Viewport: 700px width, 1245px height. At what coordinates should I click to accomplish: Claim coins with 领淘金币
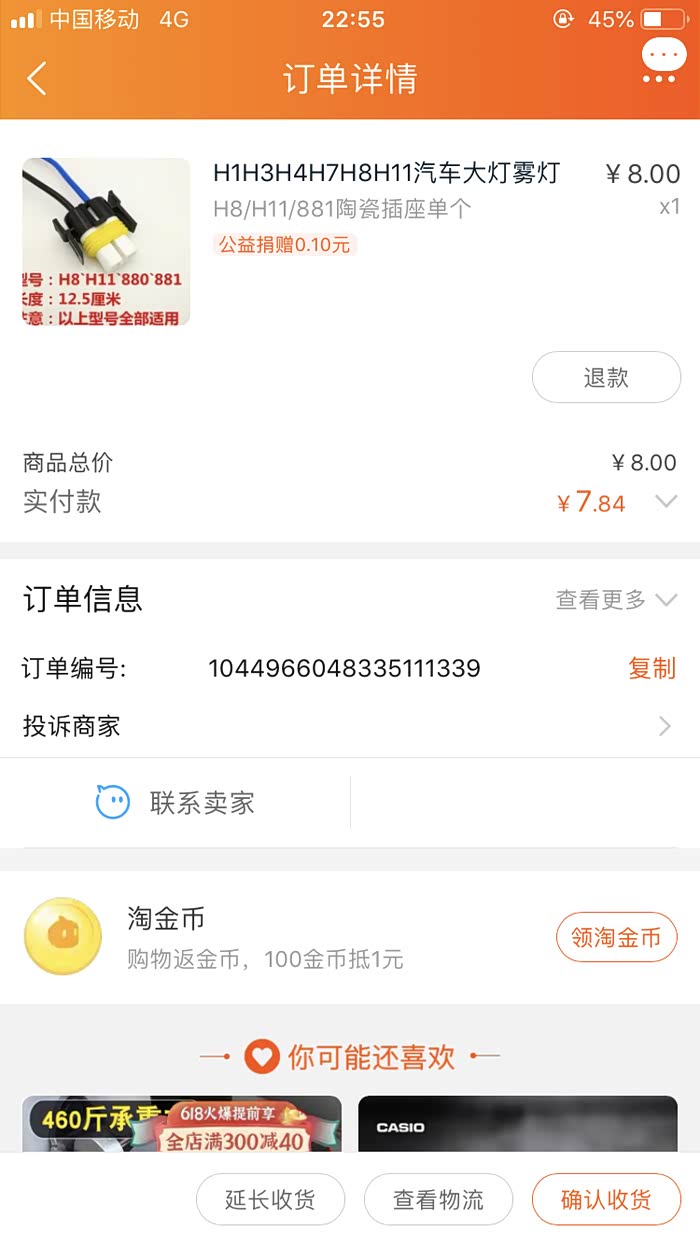[616, 938]
